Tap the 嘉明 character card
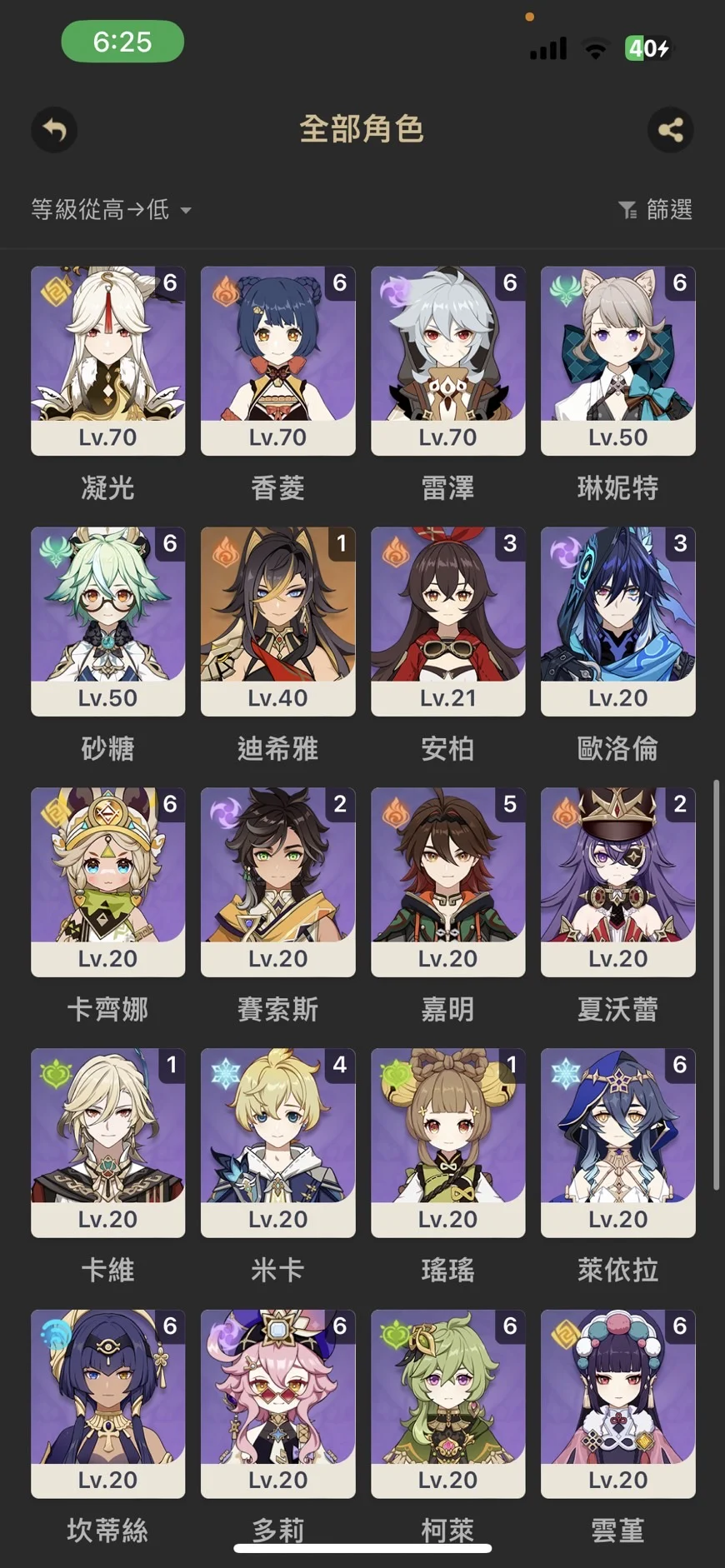This screenshot has height=1568, width=725. [447, 882]
